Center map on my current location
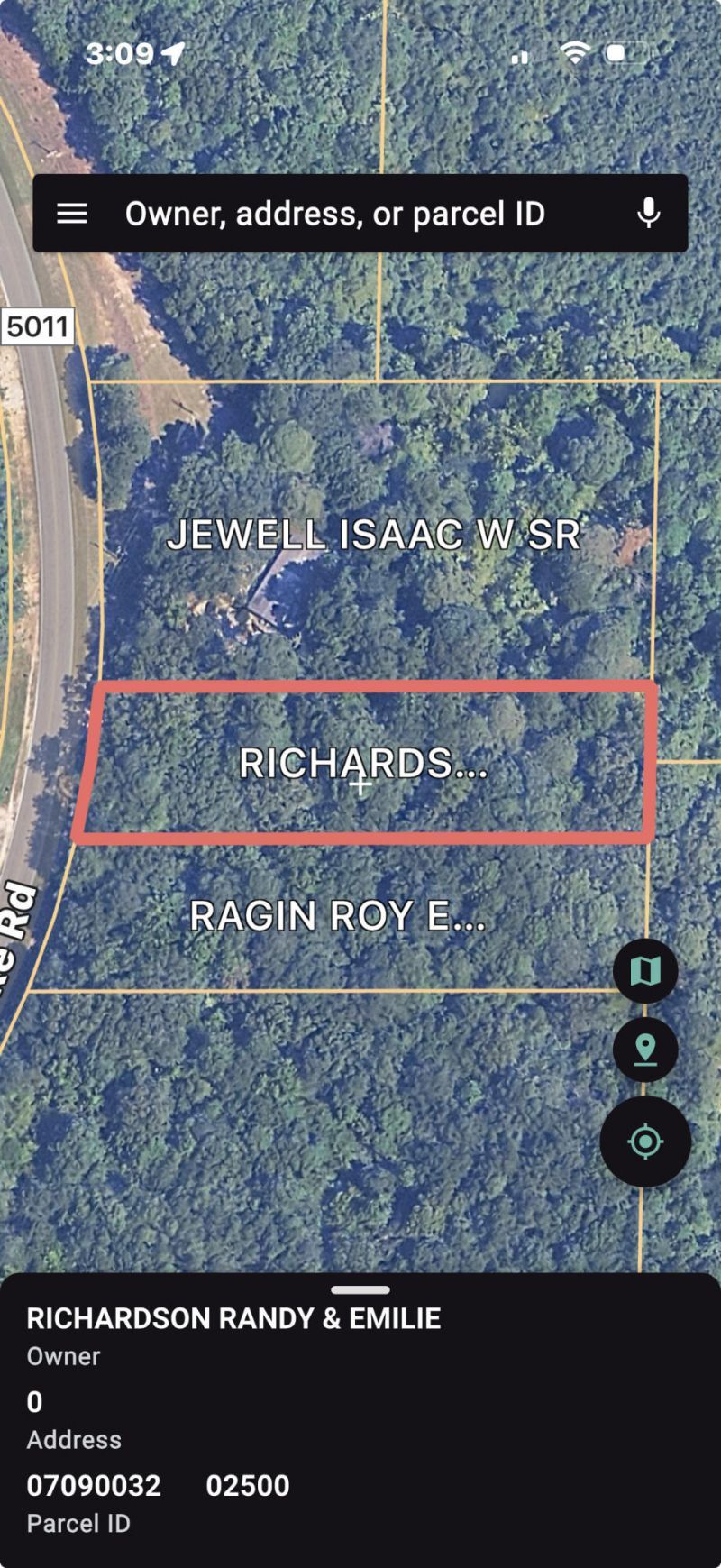The image size is (721, 1568). pos(645,1142)
